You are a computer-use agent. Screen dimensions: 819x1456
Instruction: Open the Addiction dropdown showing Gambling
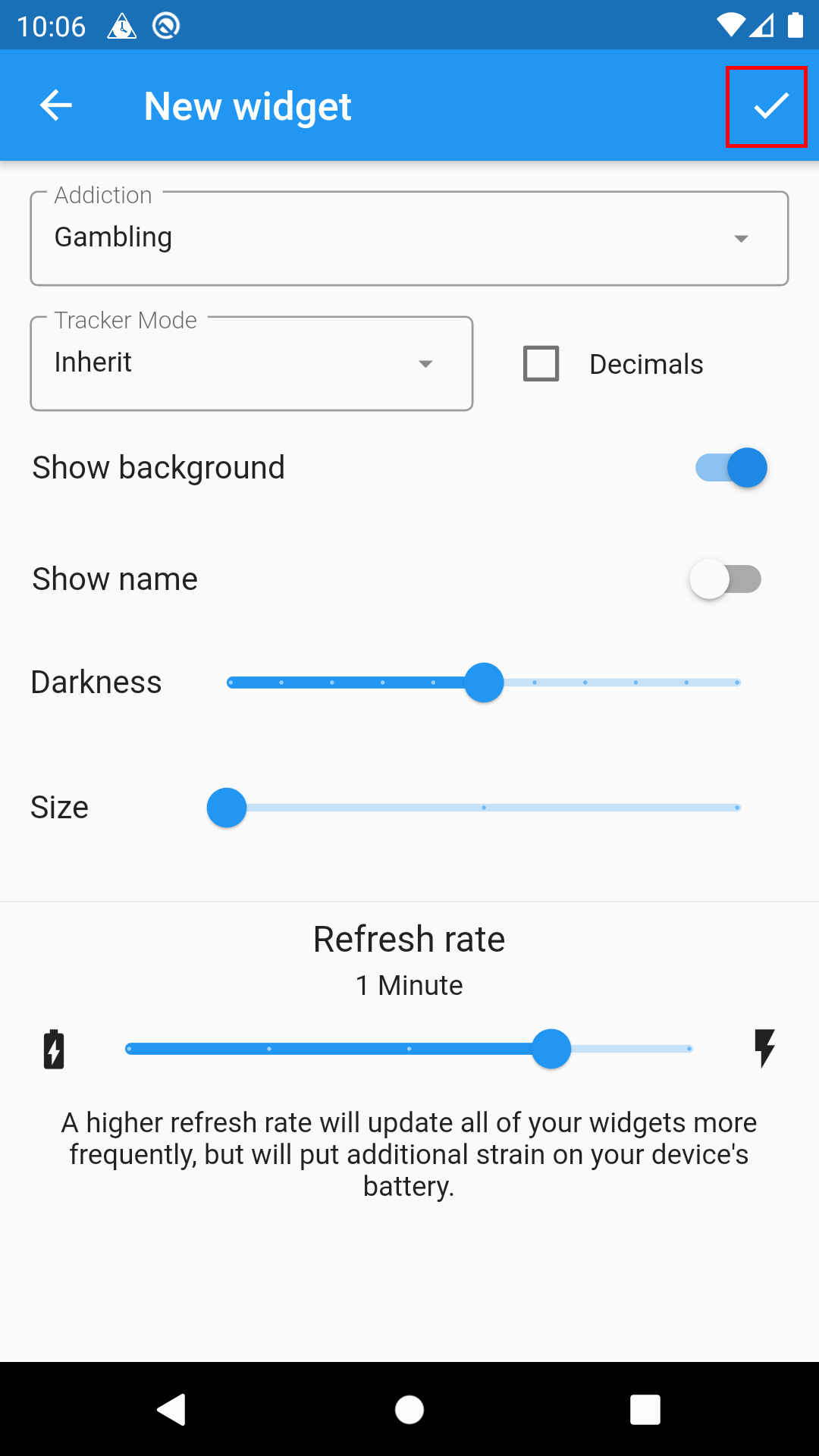(x=409, y=238)
